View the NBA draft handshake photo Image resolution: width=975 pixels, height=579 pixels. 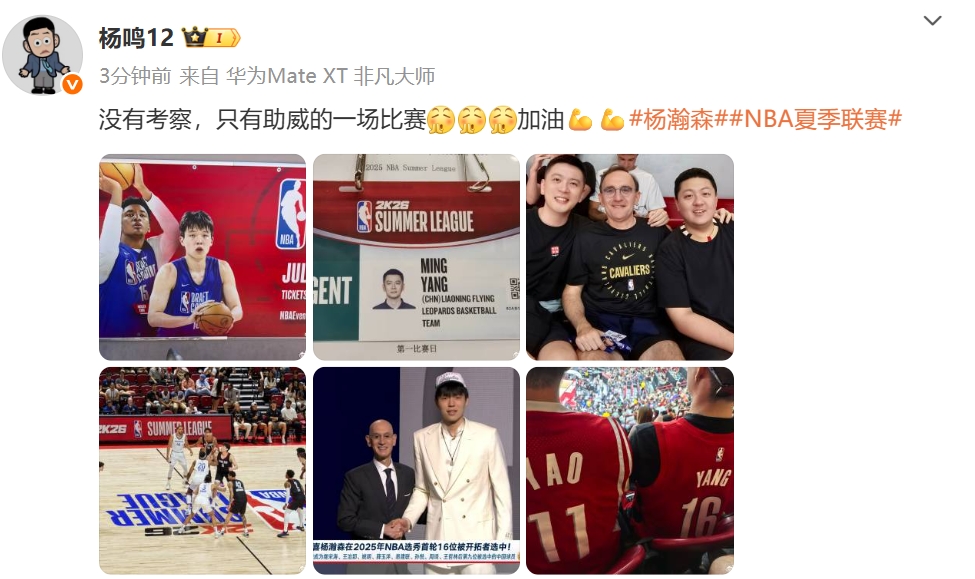(x=416, y=470)
